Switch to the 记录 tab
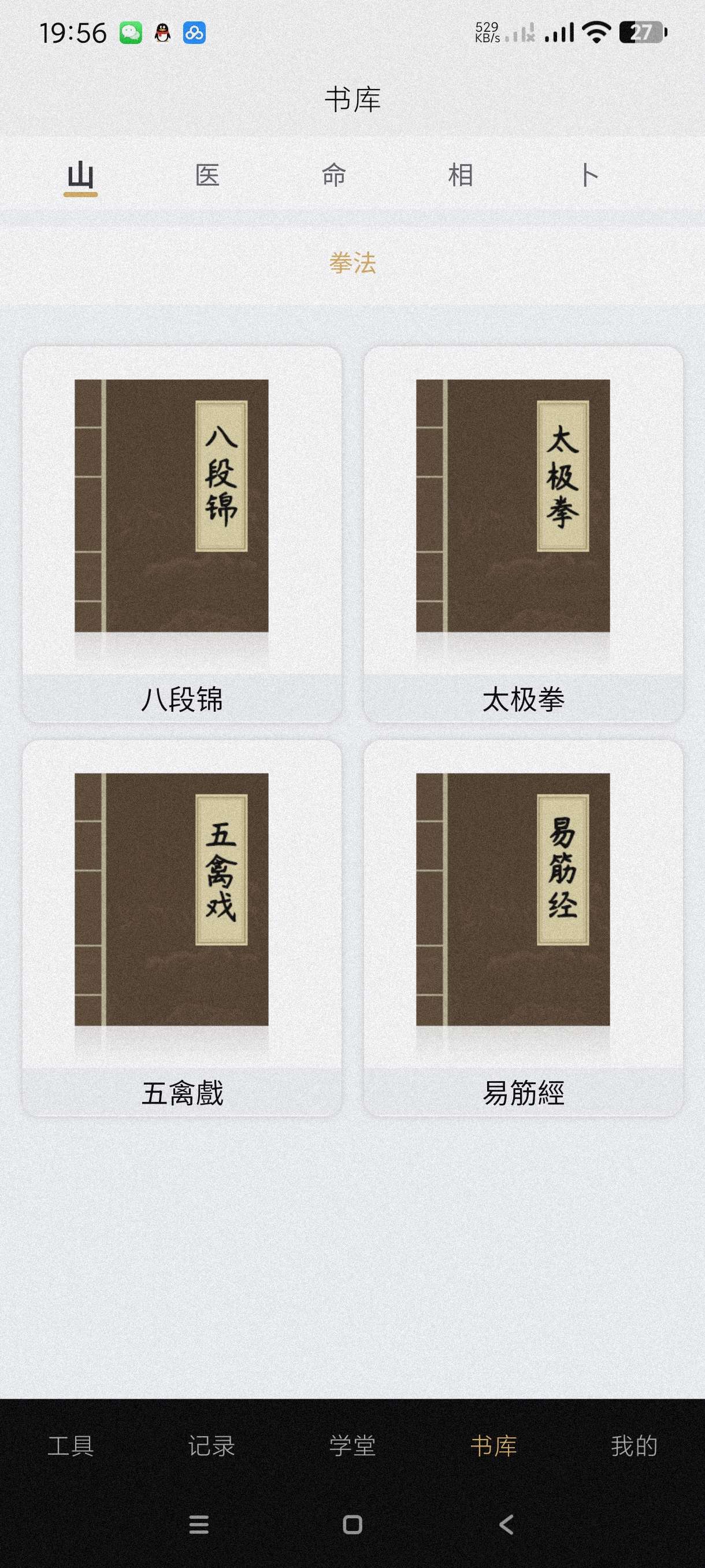 click(x=211, y=1445)
